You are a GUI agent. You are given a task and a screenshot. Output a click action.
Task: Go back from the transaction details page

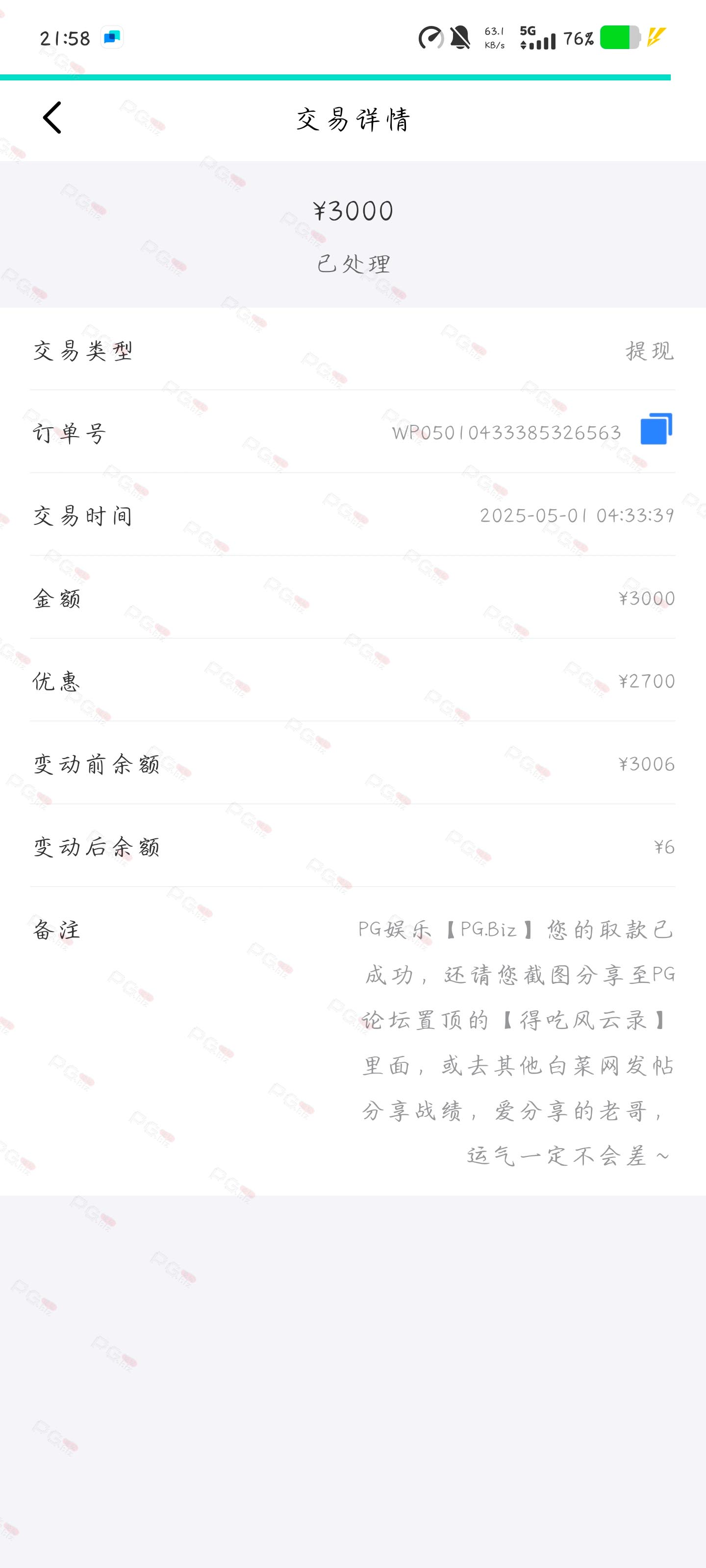tap(52, 118)
